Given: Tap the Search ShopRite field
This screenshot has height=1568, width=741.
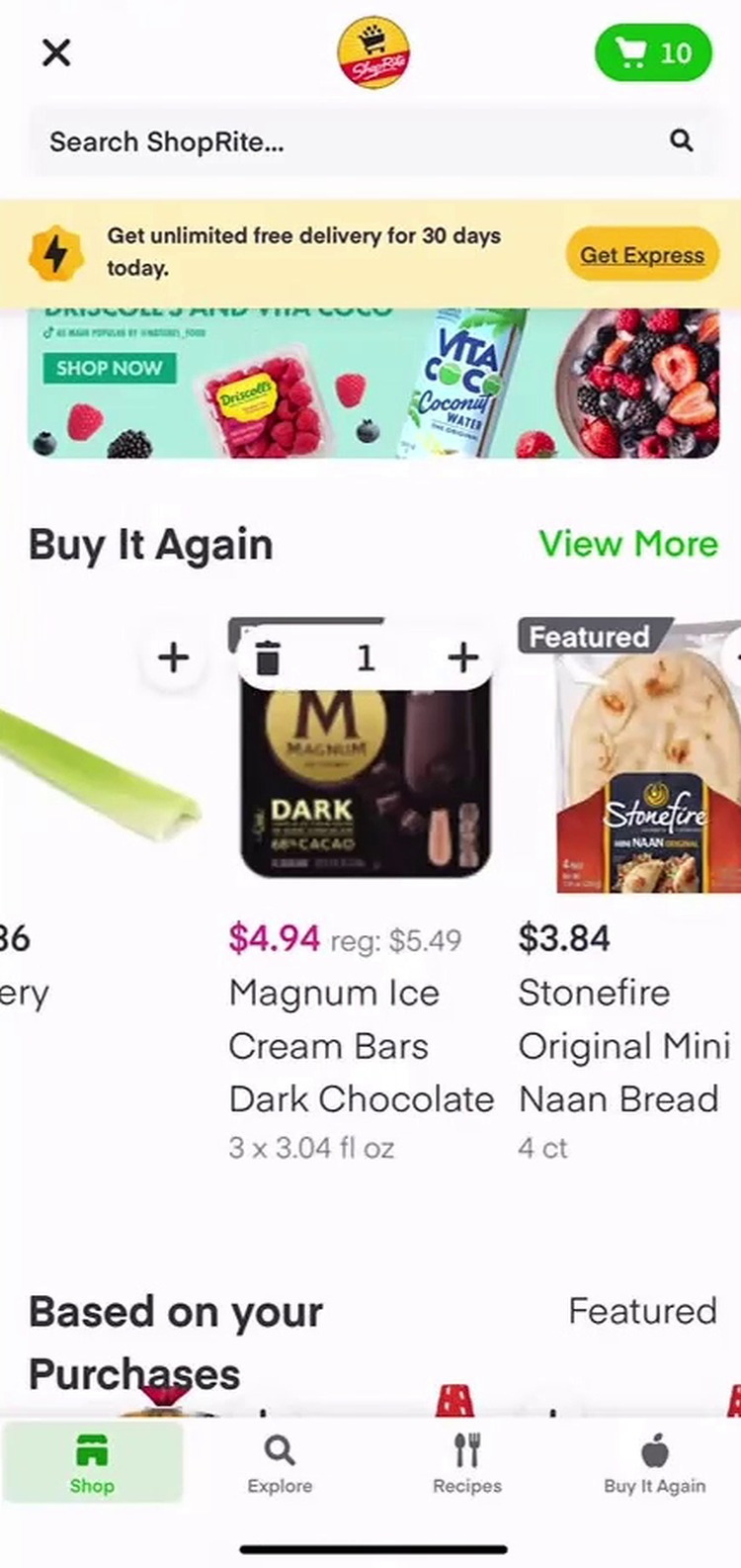Looking at the screenshot, I should click(x=356, y=141).
